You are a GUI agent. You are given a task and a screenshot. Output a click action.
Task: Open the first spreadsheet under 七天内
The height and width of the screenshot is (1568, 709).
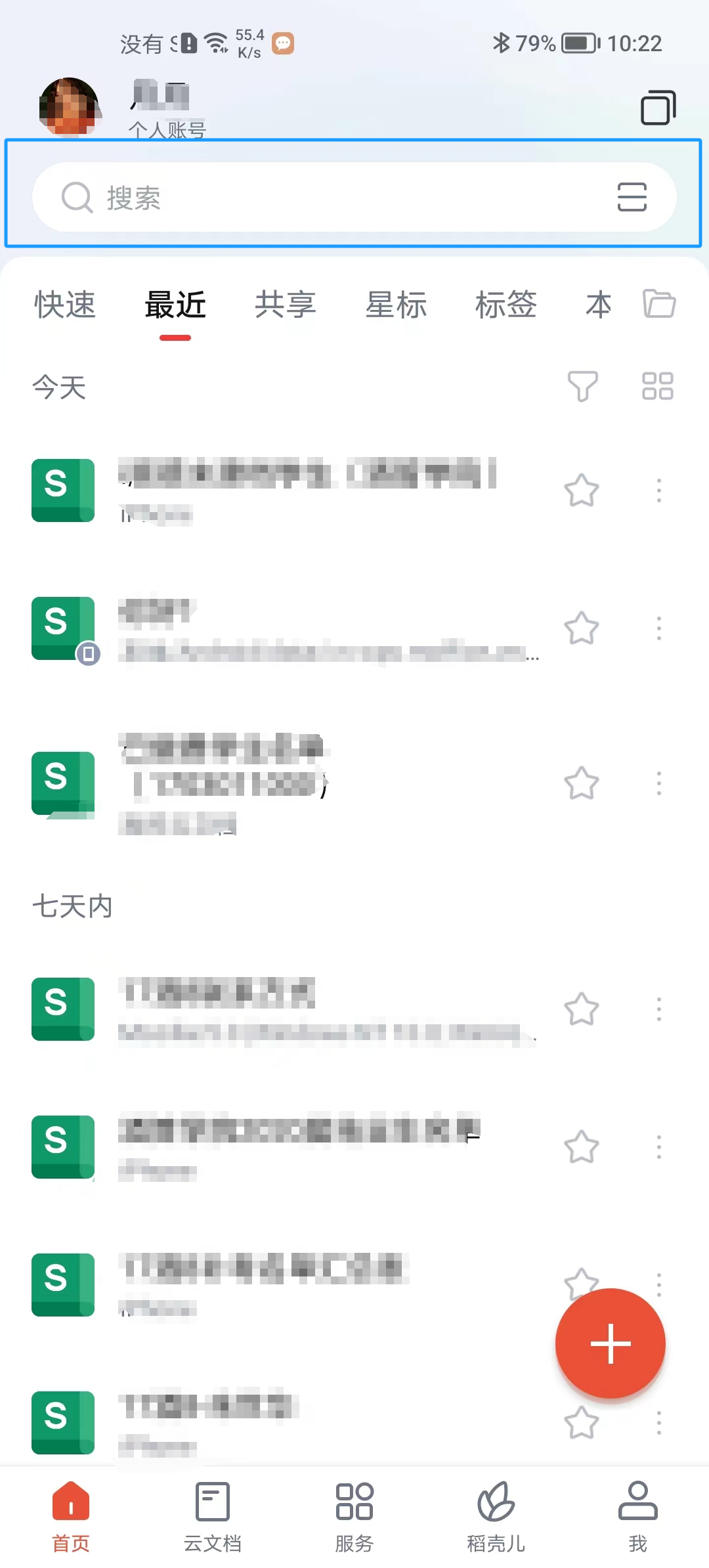(x=295, y=1009)
